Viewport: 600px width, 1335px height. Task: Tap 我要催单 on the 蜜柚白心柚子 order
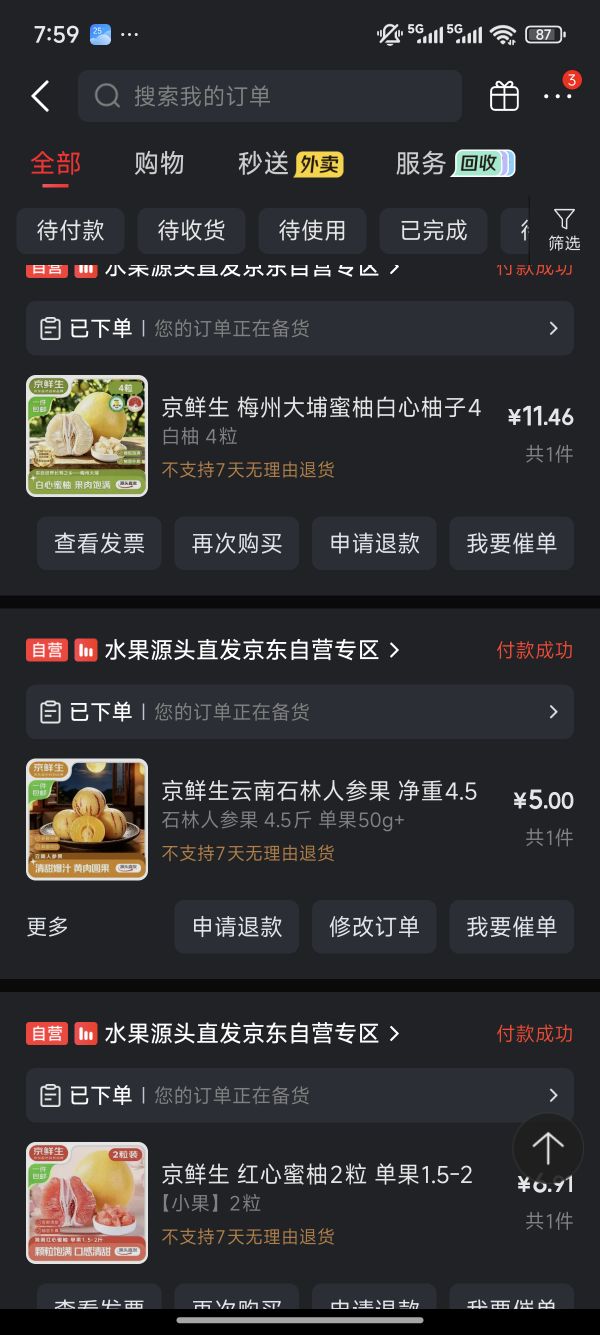[x=512, y=543]
